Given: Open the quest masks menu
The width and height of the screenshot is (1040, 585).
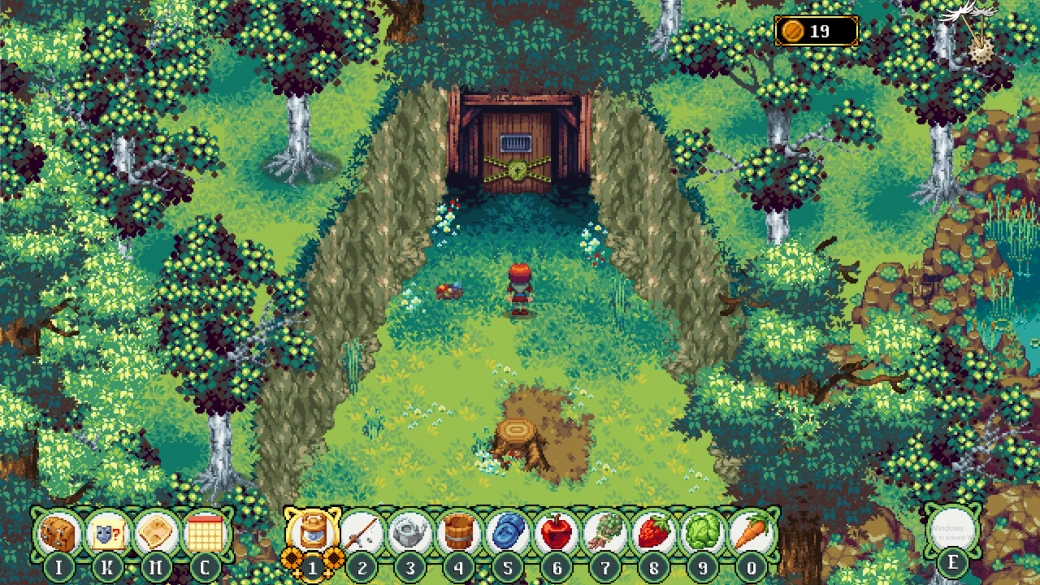Looking at the screenshot, I should tap(108, 534).
